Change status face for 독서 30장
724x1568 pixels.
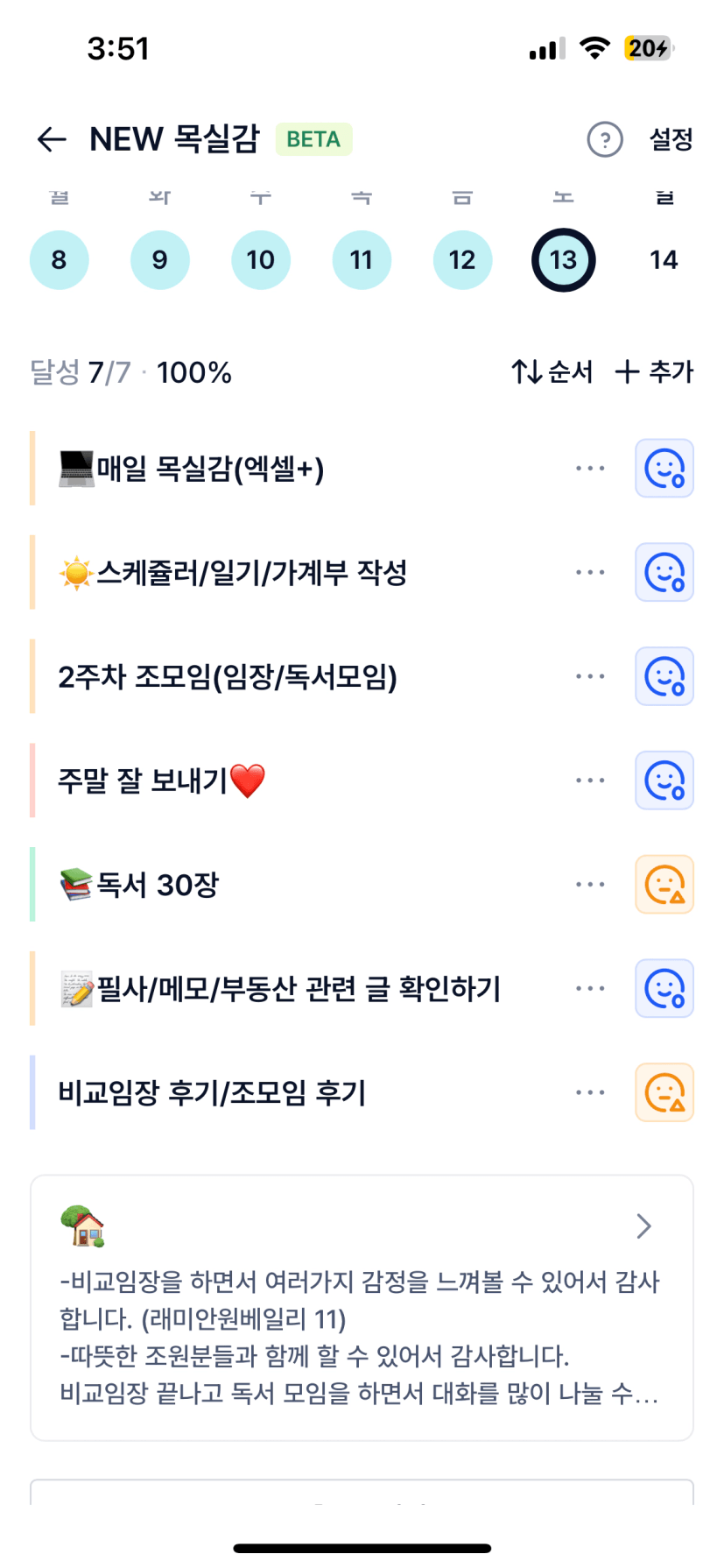(x=664, y=885)
